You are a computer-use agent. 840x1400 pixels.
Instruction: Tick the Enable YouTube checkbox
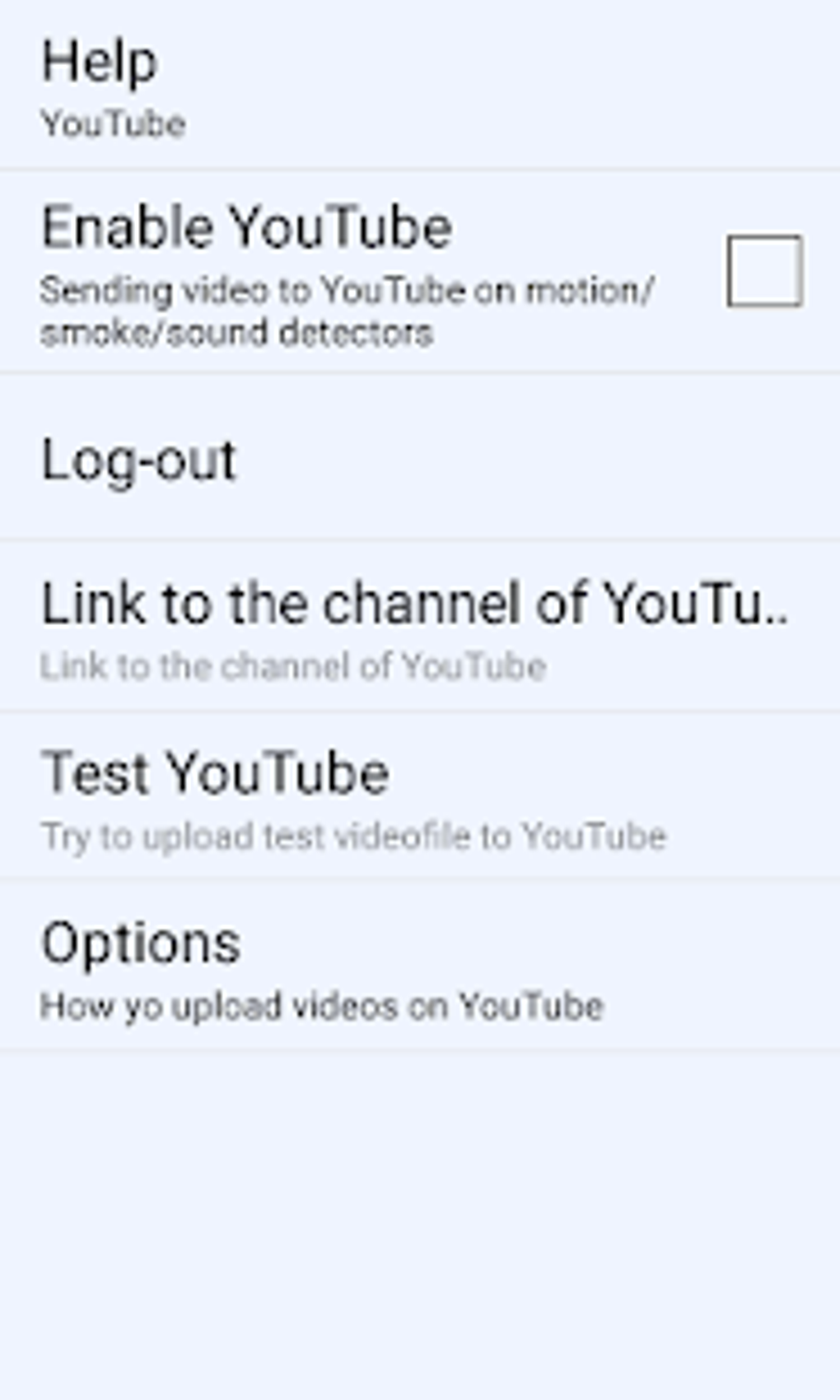pyautogui.click(x=764, y=271)
